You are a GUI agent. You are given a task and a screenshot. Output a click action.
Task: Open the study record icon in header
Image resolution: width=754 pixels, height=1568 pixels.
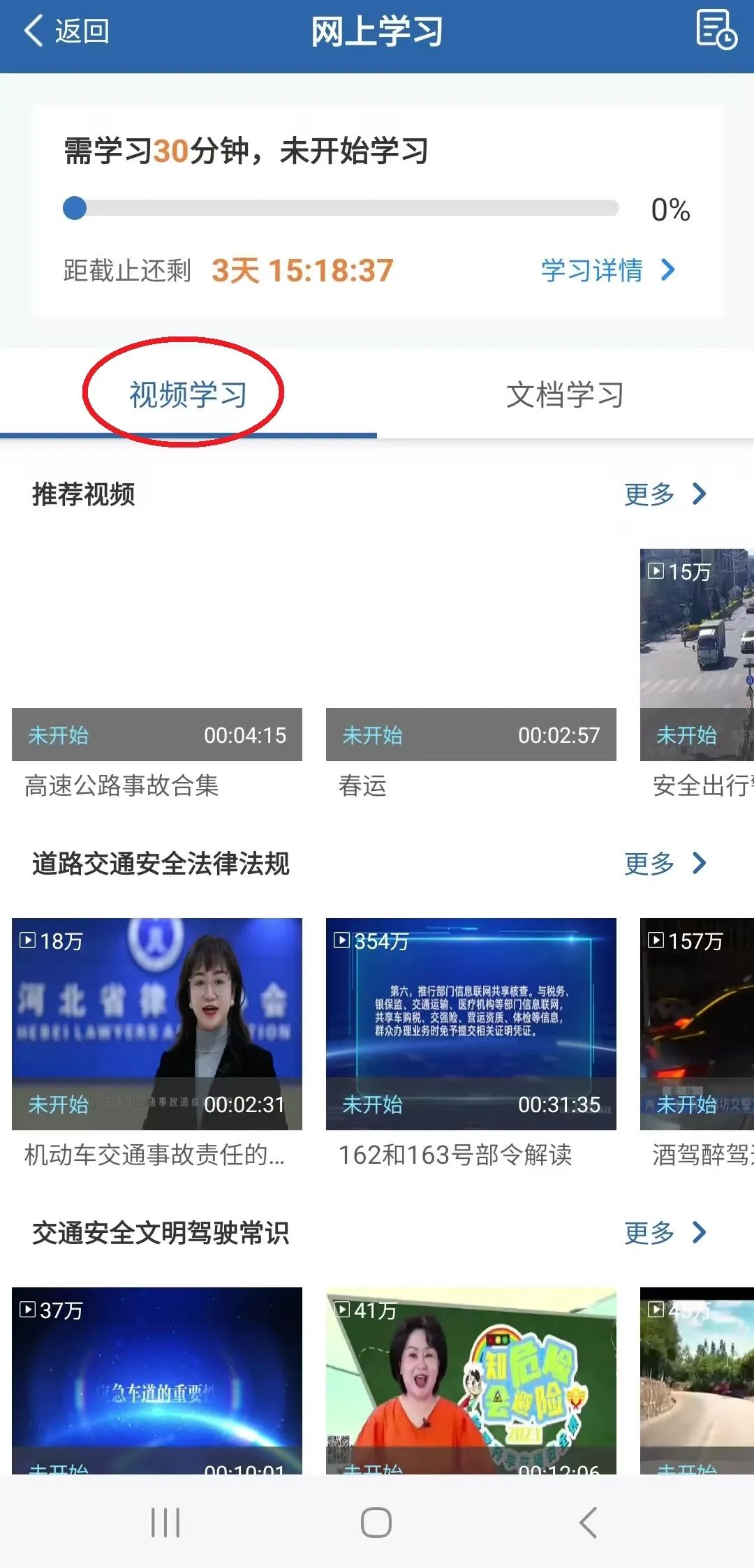point(716,30)
